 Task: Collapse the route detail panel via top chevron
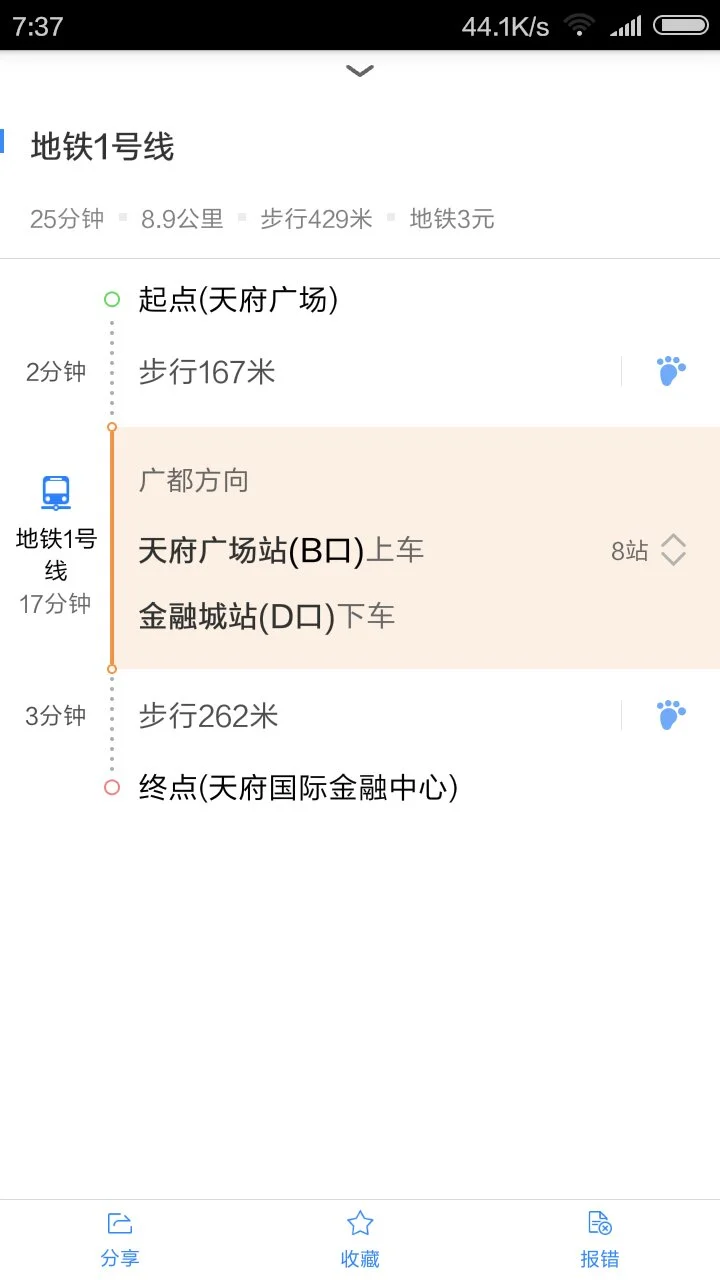coord(359,70)
